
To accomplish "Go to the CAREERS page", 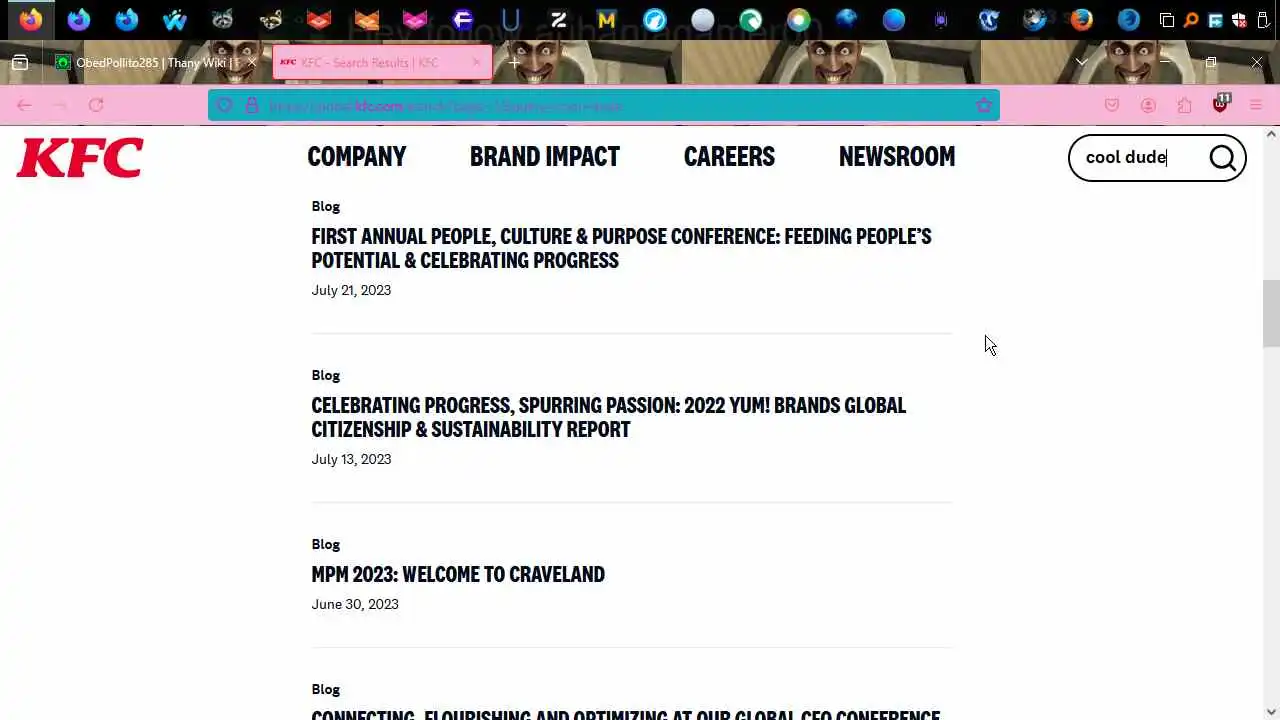I will [728, 157].
